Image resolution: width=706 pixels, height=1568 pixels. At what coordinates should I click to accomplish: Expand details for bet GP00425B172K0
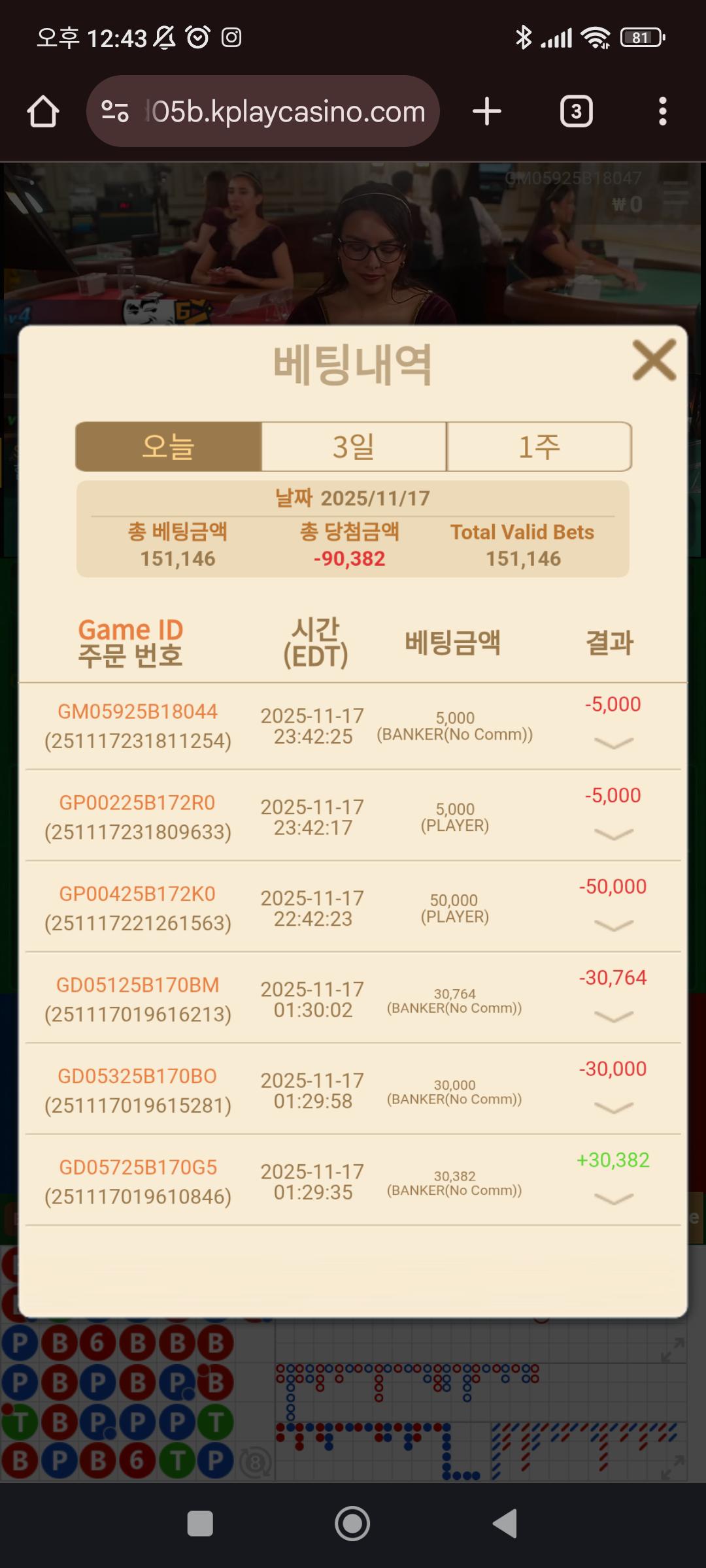613,925
